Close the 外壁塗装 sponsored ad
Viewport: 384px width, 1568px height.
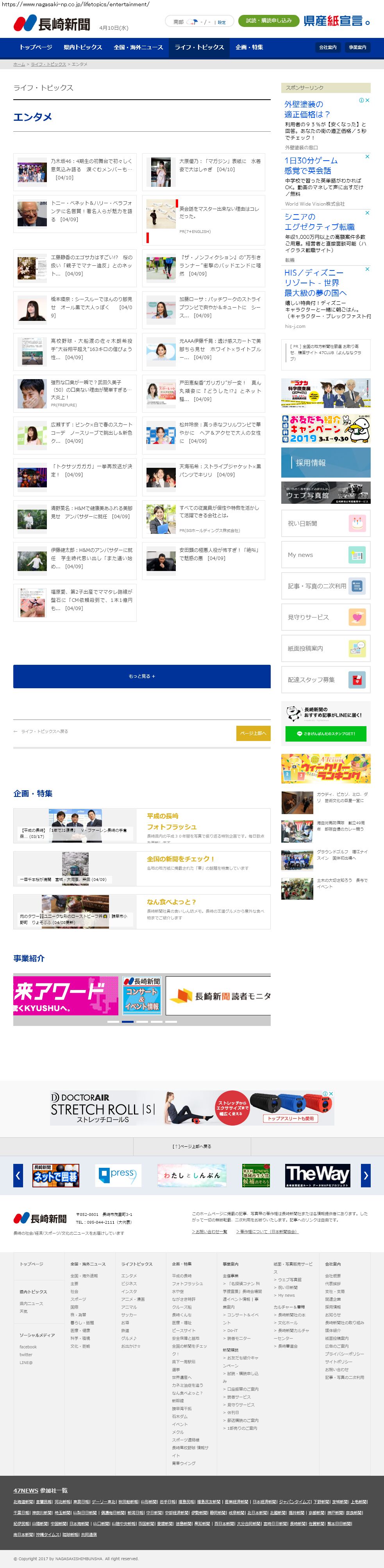pos(368,100)
